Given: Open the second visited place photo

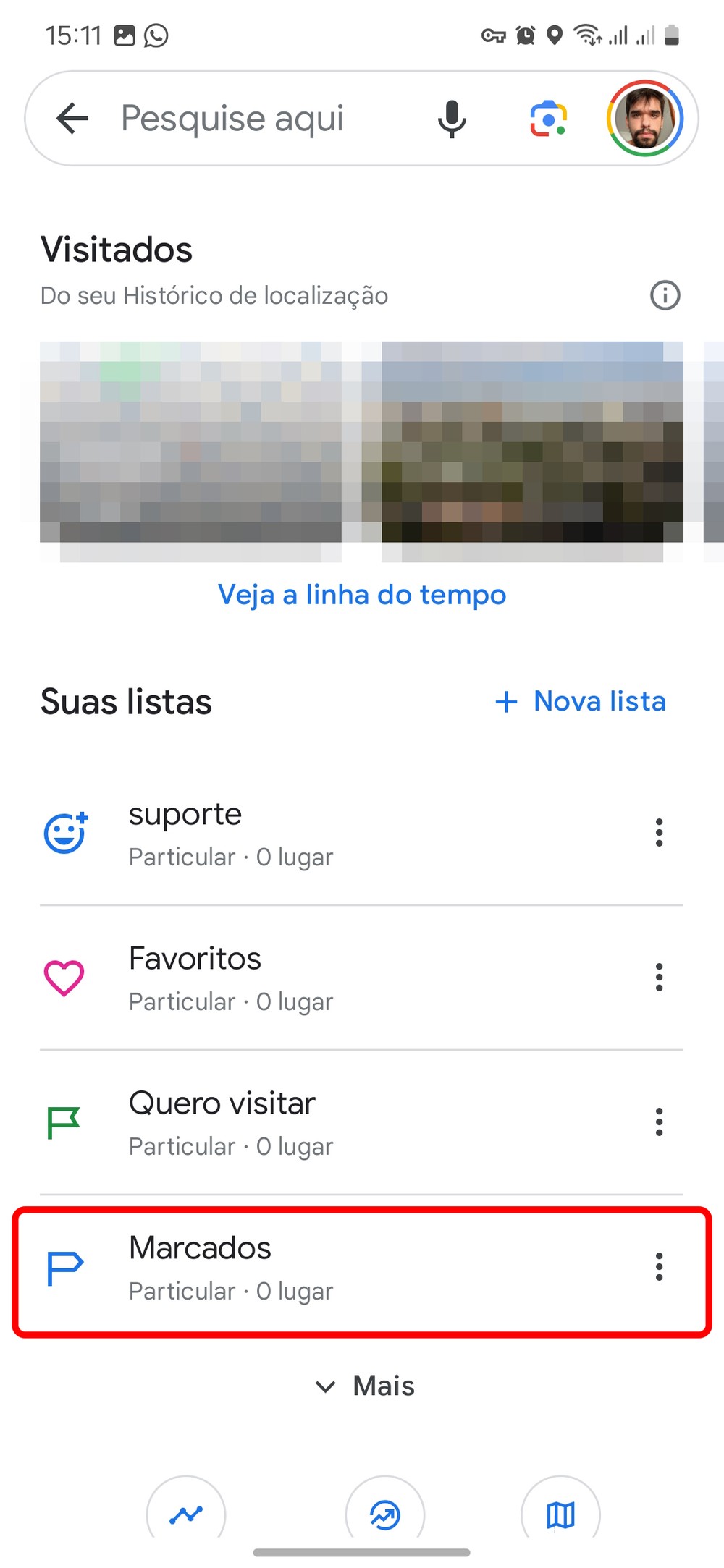Looking at the screenshot, I should click(x=532, y=441).
